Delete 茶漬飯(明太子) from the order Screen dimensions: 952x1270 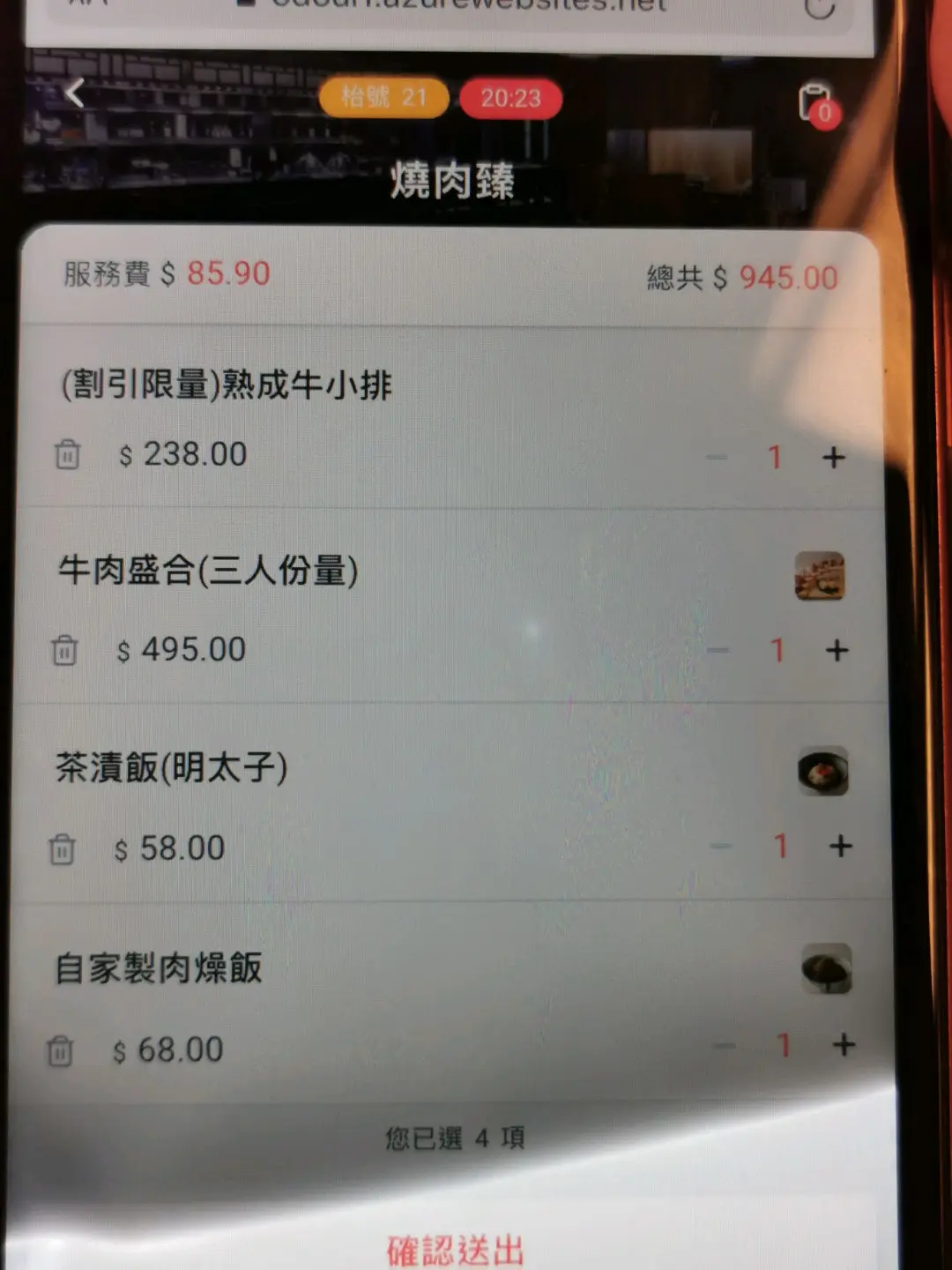[62, 849]
